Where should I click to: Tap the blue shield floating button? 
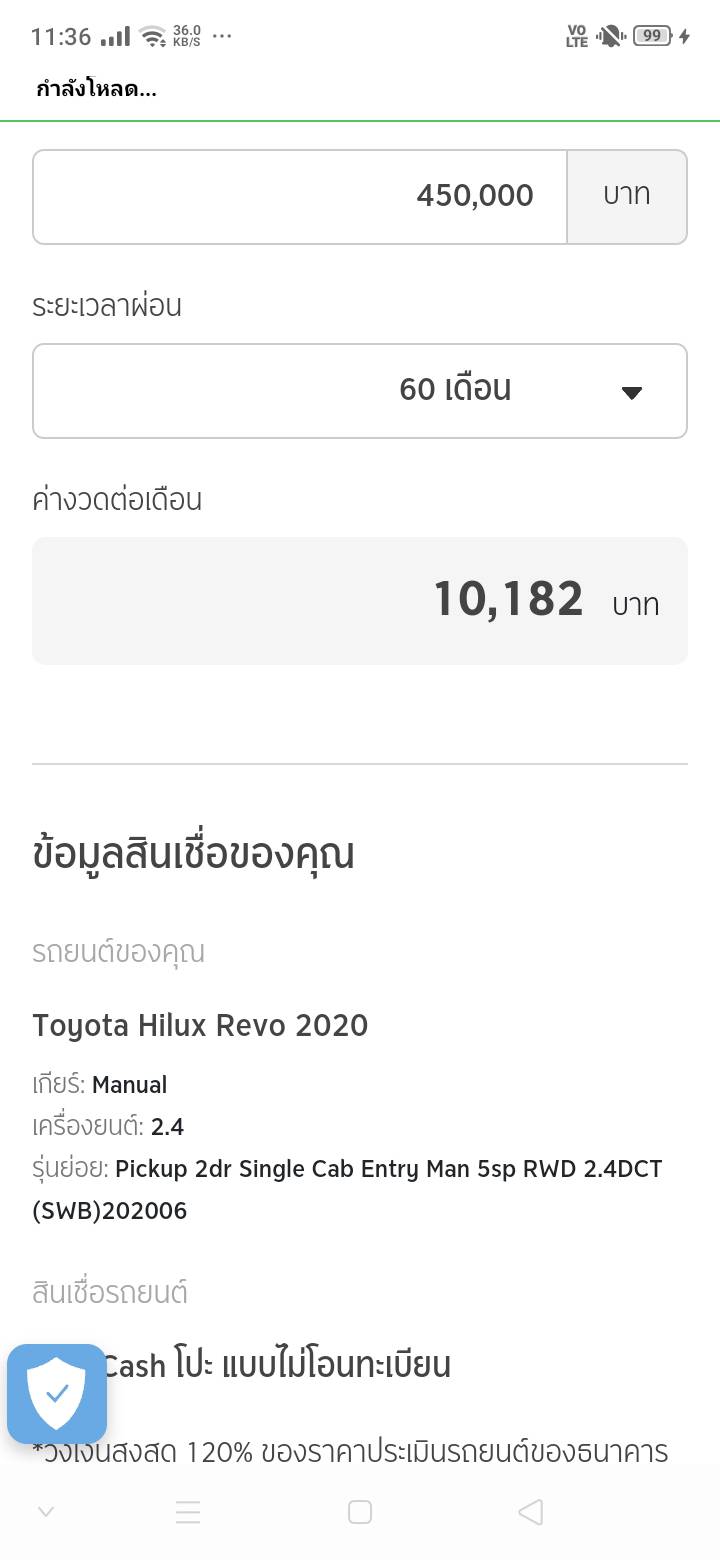57,1393
